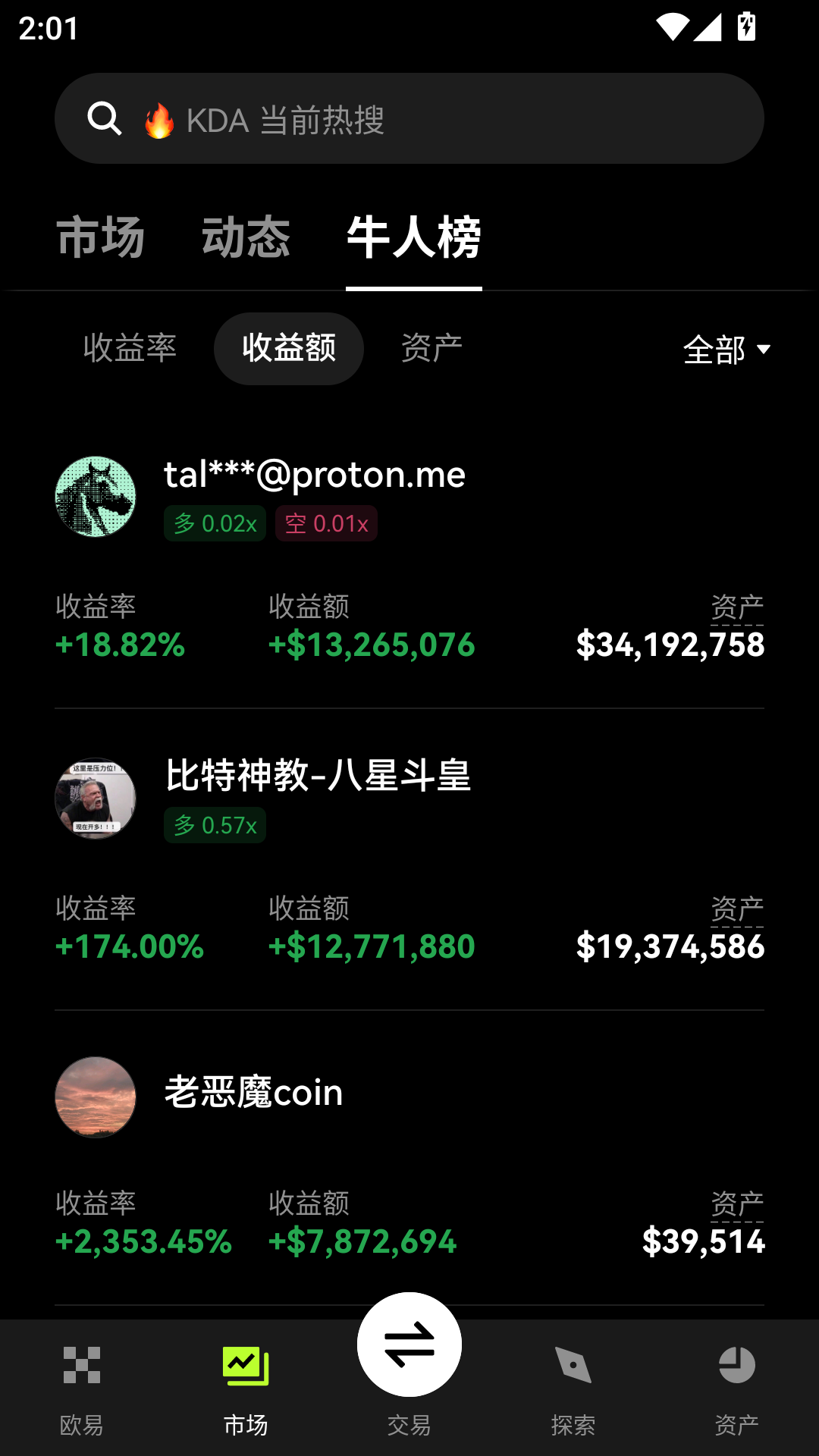The image size is (819, 1456).
Task: Open the 老恶魔coin avatar
Action: pyautogui.click(x=94, y=1097)
